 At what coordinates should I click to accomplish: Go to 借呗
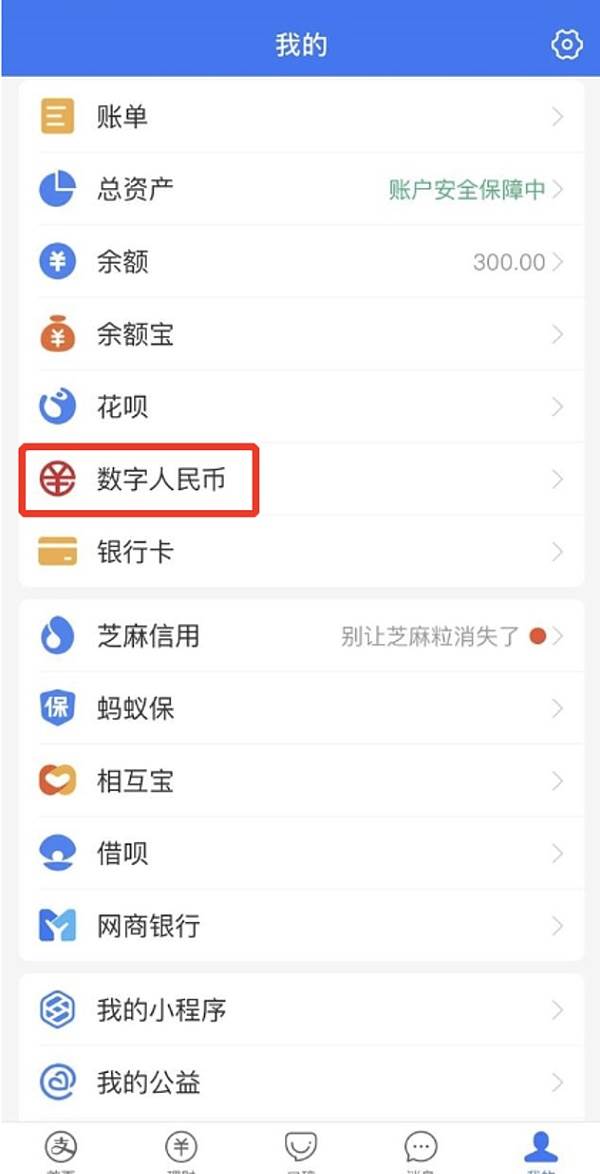[300, 854]
